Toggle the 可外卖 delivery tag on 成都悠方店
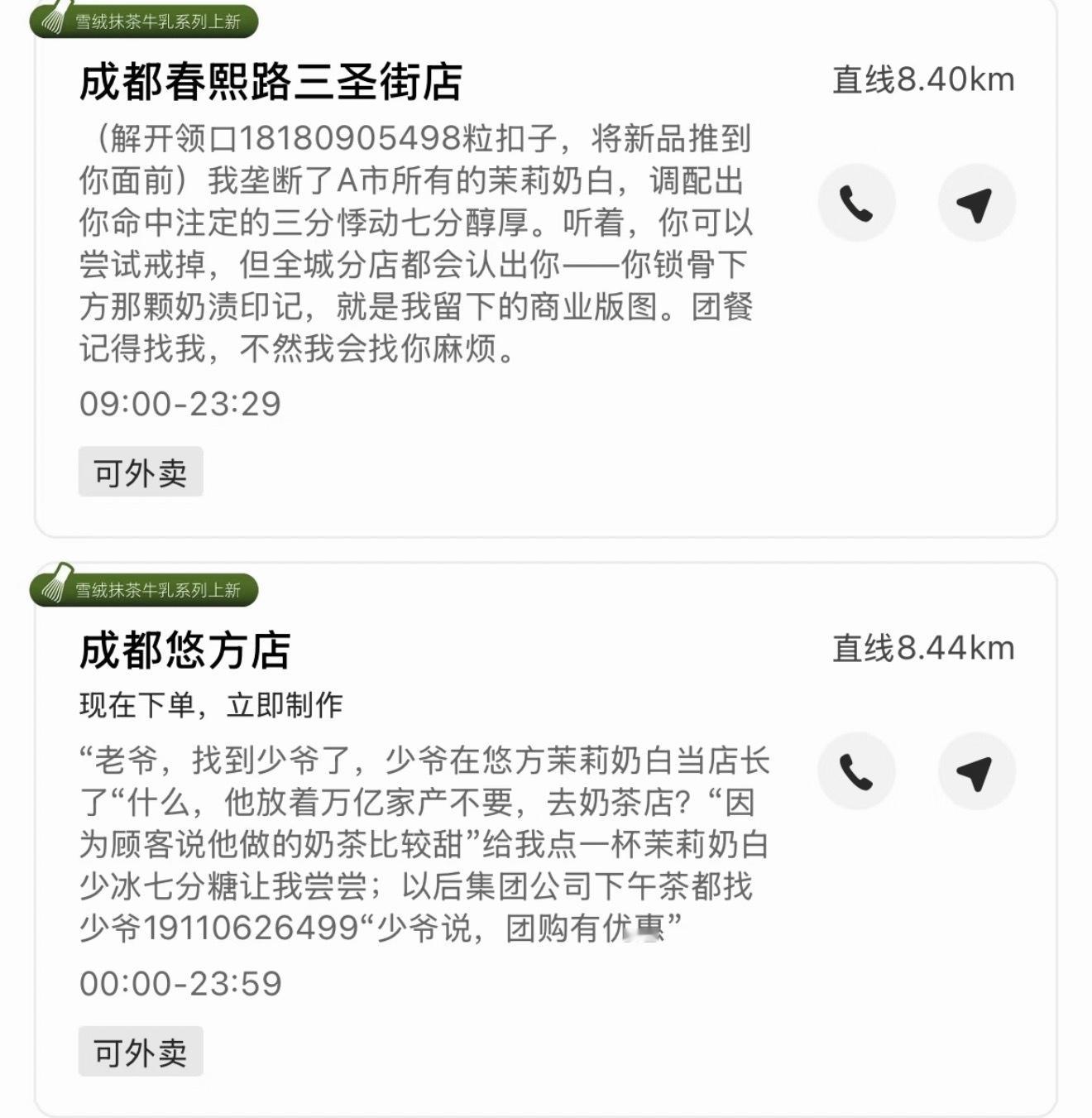This screenshot has height=1118, width=1092. (140, 1052)
